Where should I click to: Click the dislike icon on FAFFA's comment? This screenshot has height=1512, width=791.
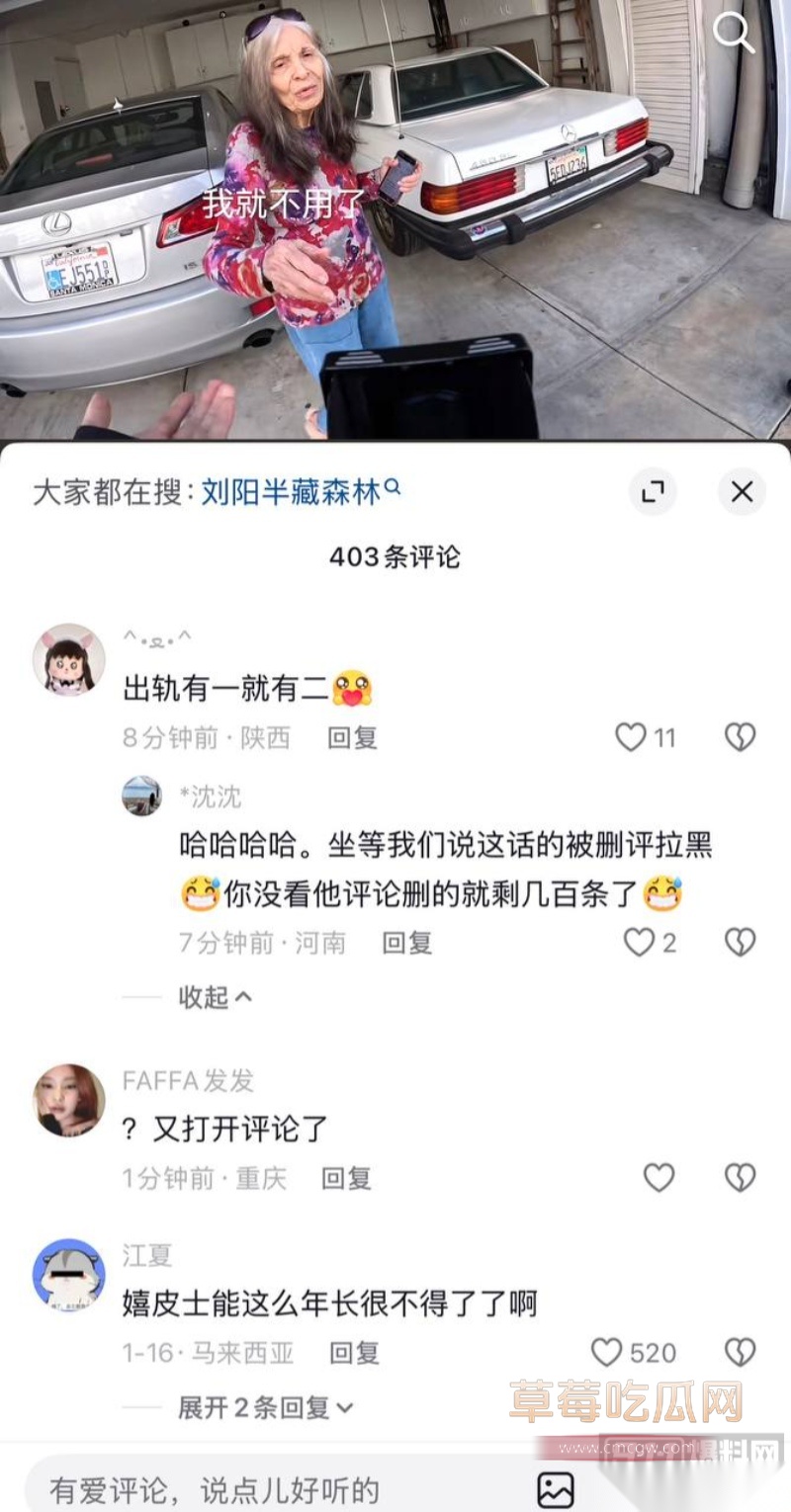point(741,1177)
